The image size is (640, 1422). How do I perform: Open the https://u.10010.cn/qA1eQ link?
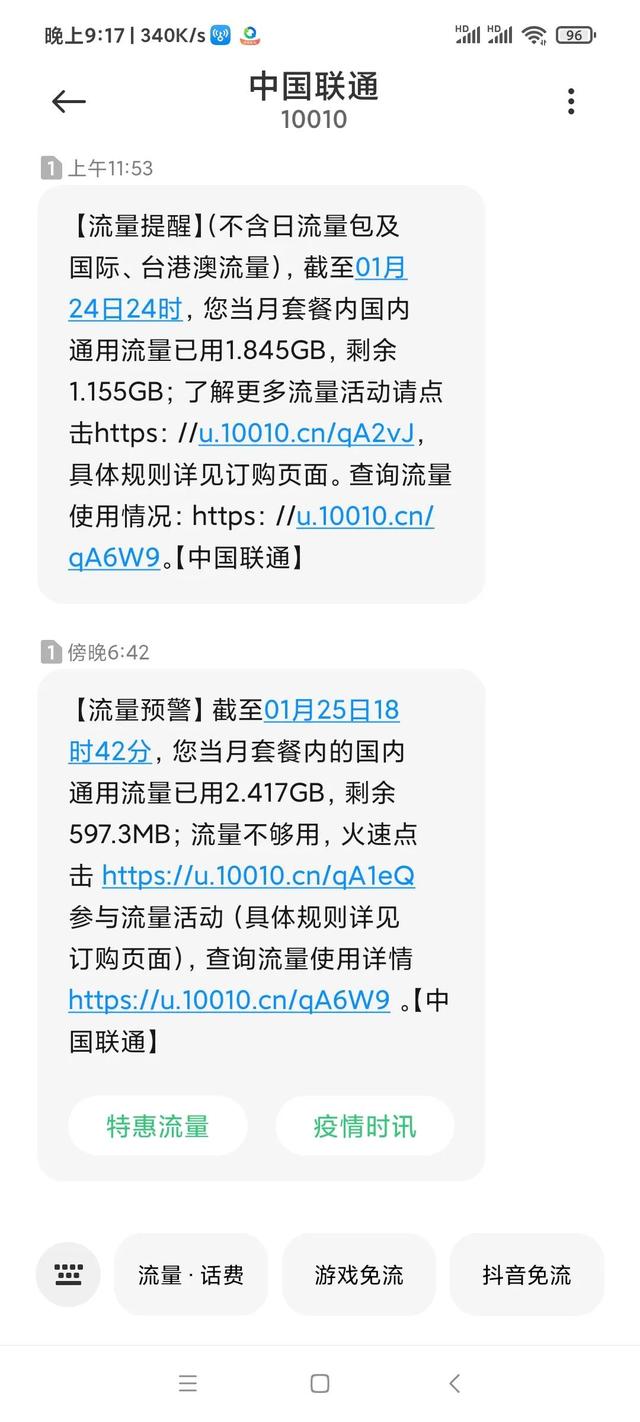pyautogui.click(x=258, y=876)
